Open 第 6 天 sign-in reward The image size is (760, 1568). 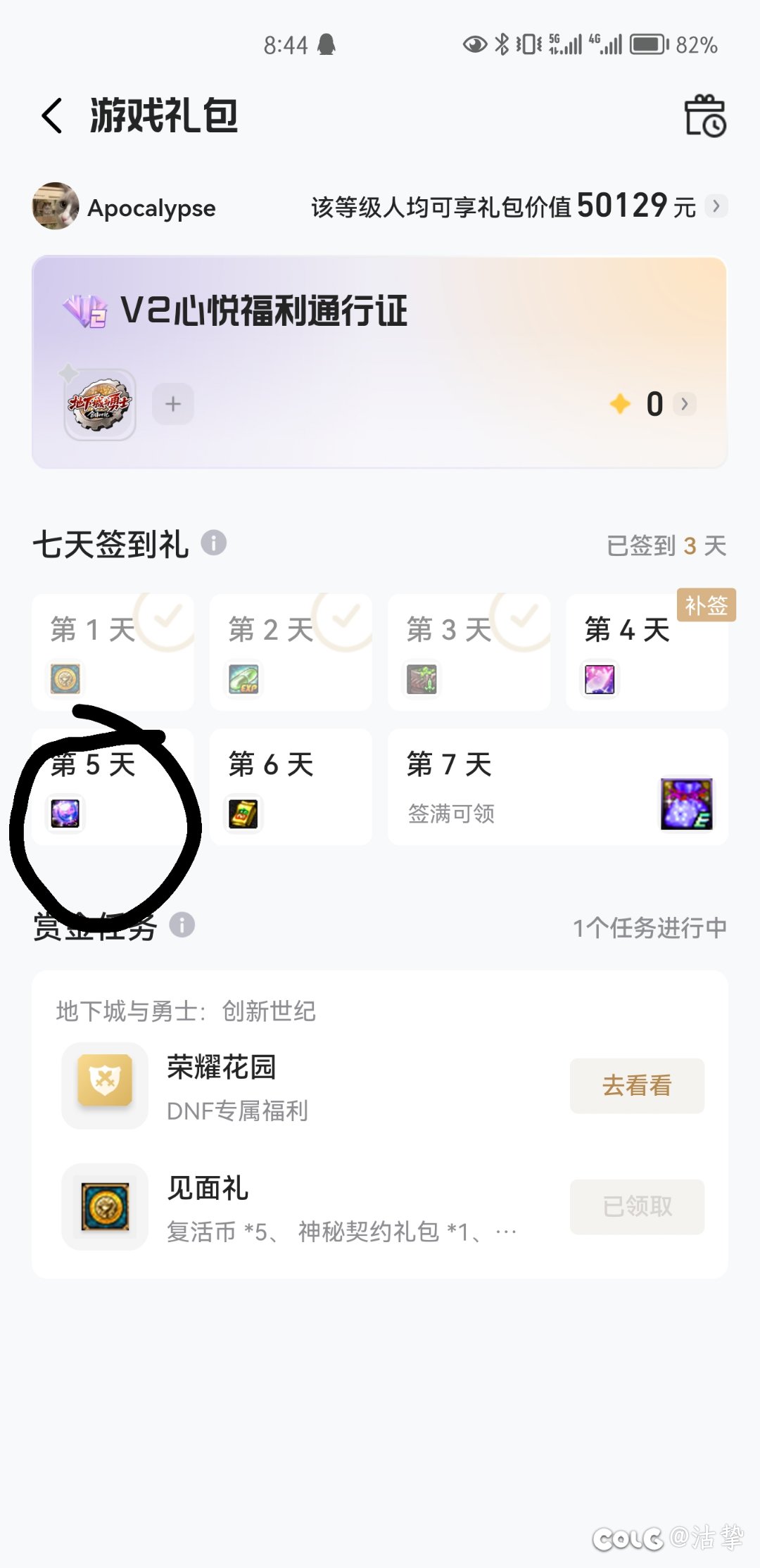coord(290,788)
